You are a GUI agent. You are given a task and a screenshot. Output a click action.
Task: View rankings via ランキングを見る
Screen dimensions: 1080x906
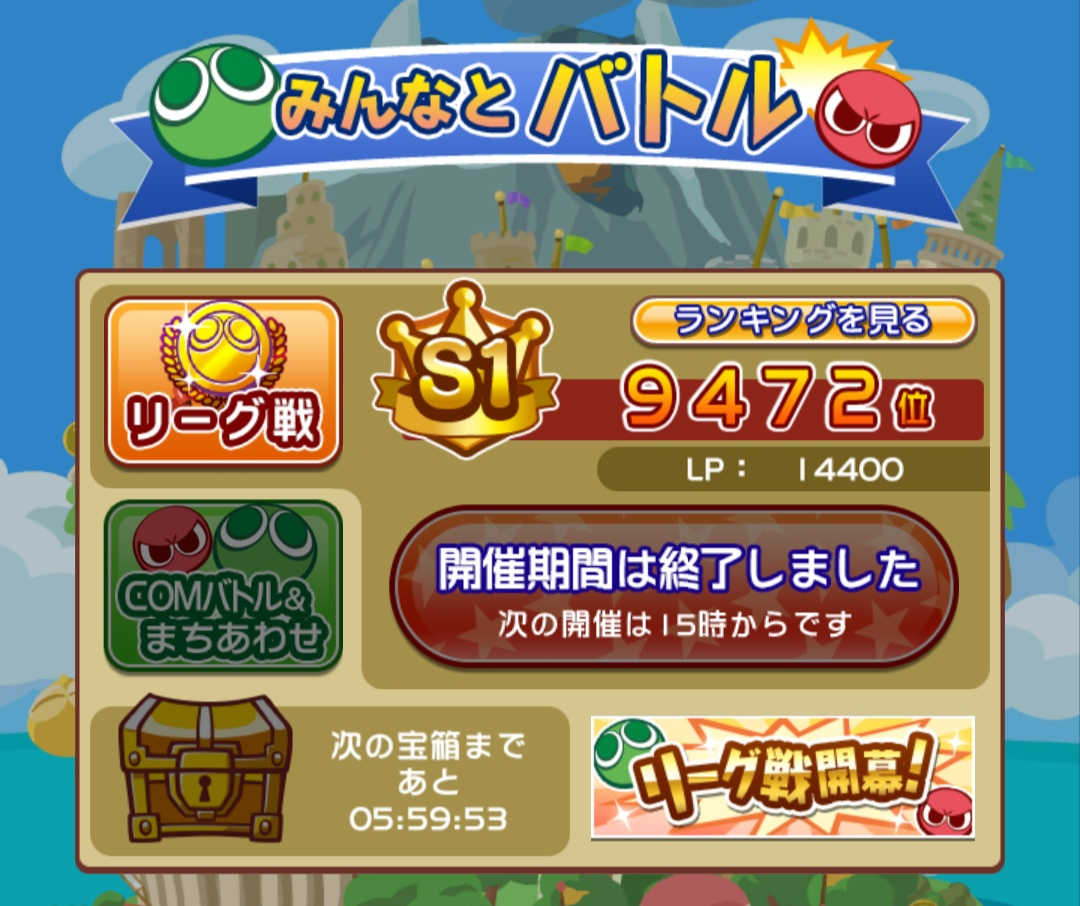tap(802, 322)
